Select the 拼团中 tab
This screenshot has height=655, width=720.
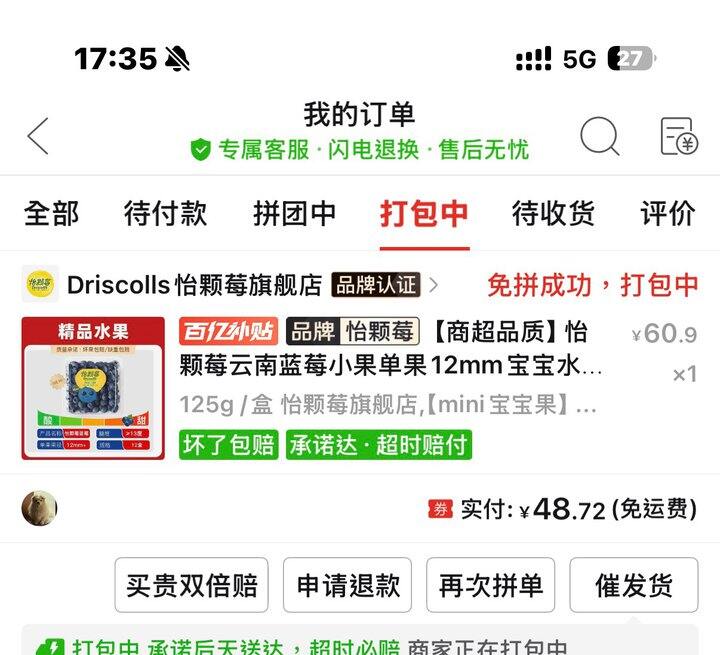[294, 214]
